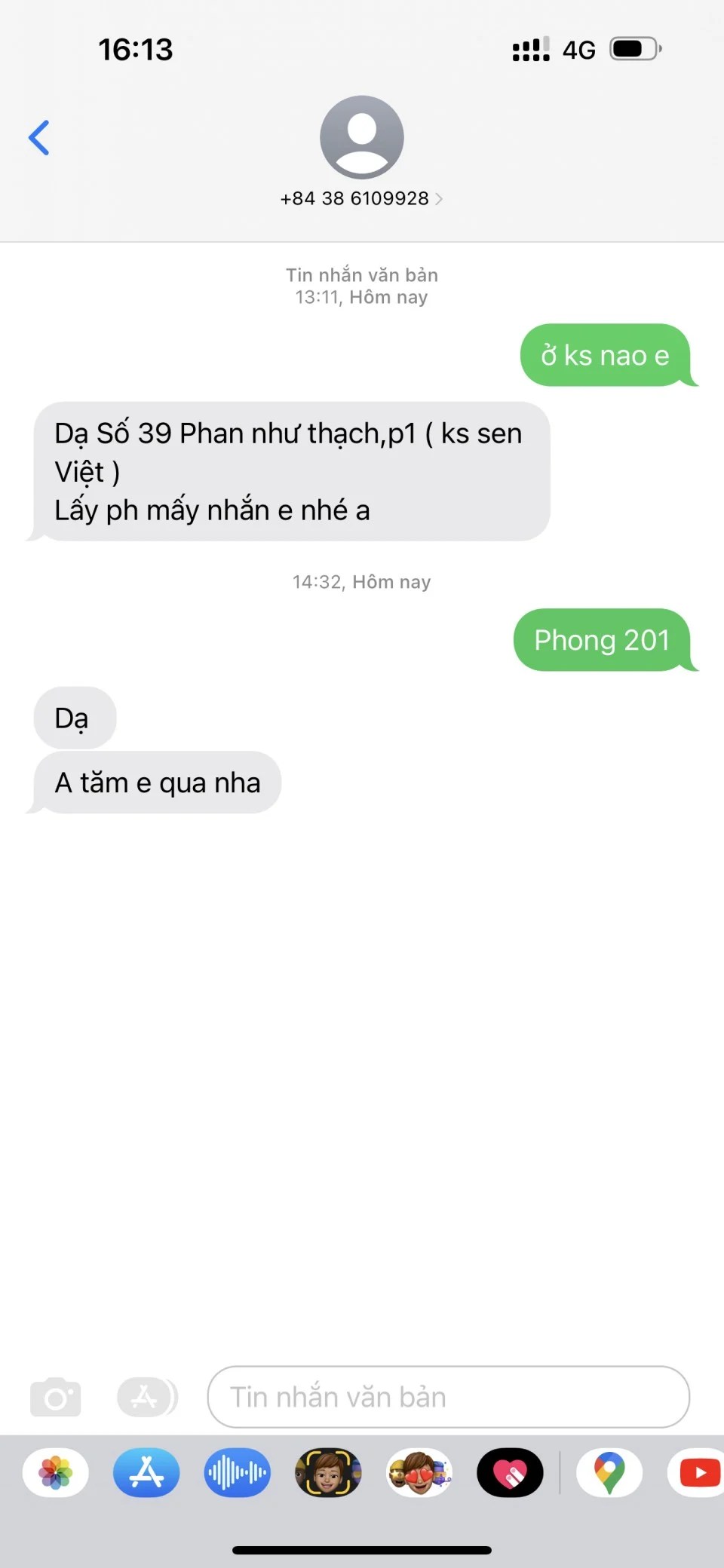Screen dimensions: 724x1568
Task: Open contact details for +84 38 6109928
Action: [x=361, y=198]
